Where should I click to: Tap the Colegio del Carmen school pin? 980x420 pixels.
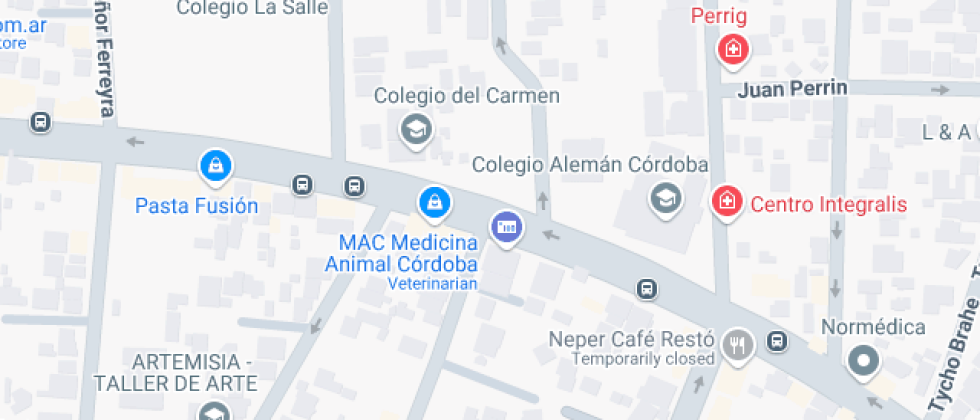point(416,130)
